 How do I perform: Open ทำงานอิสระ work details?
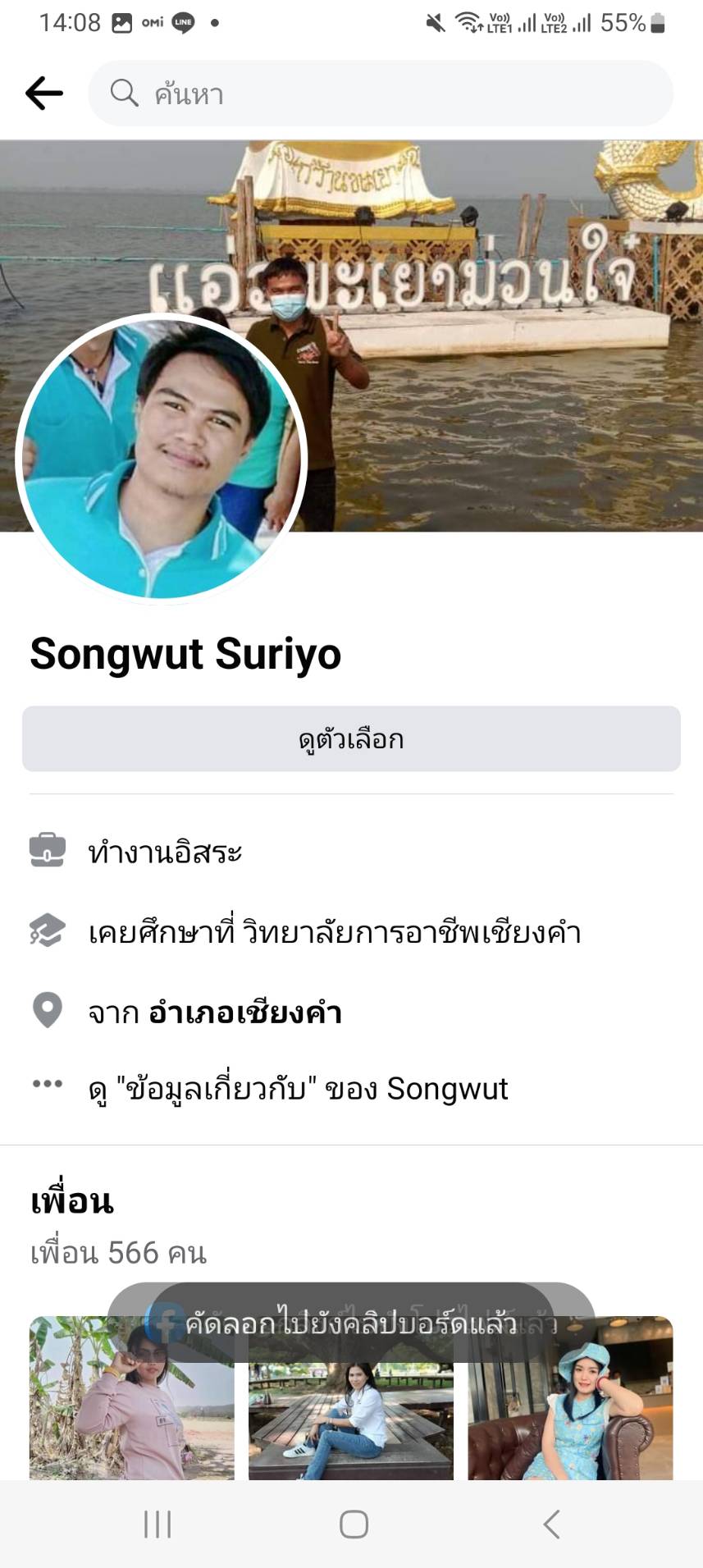165,853
